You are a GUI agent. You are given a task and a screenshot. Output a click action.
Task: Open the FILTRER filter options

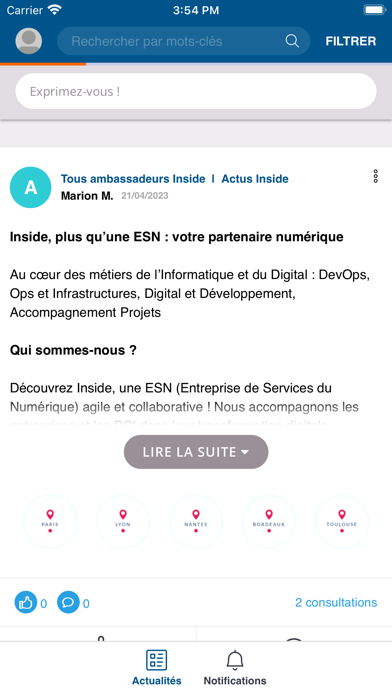[351, 41]
